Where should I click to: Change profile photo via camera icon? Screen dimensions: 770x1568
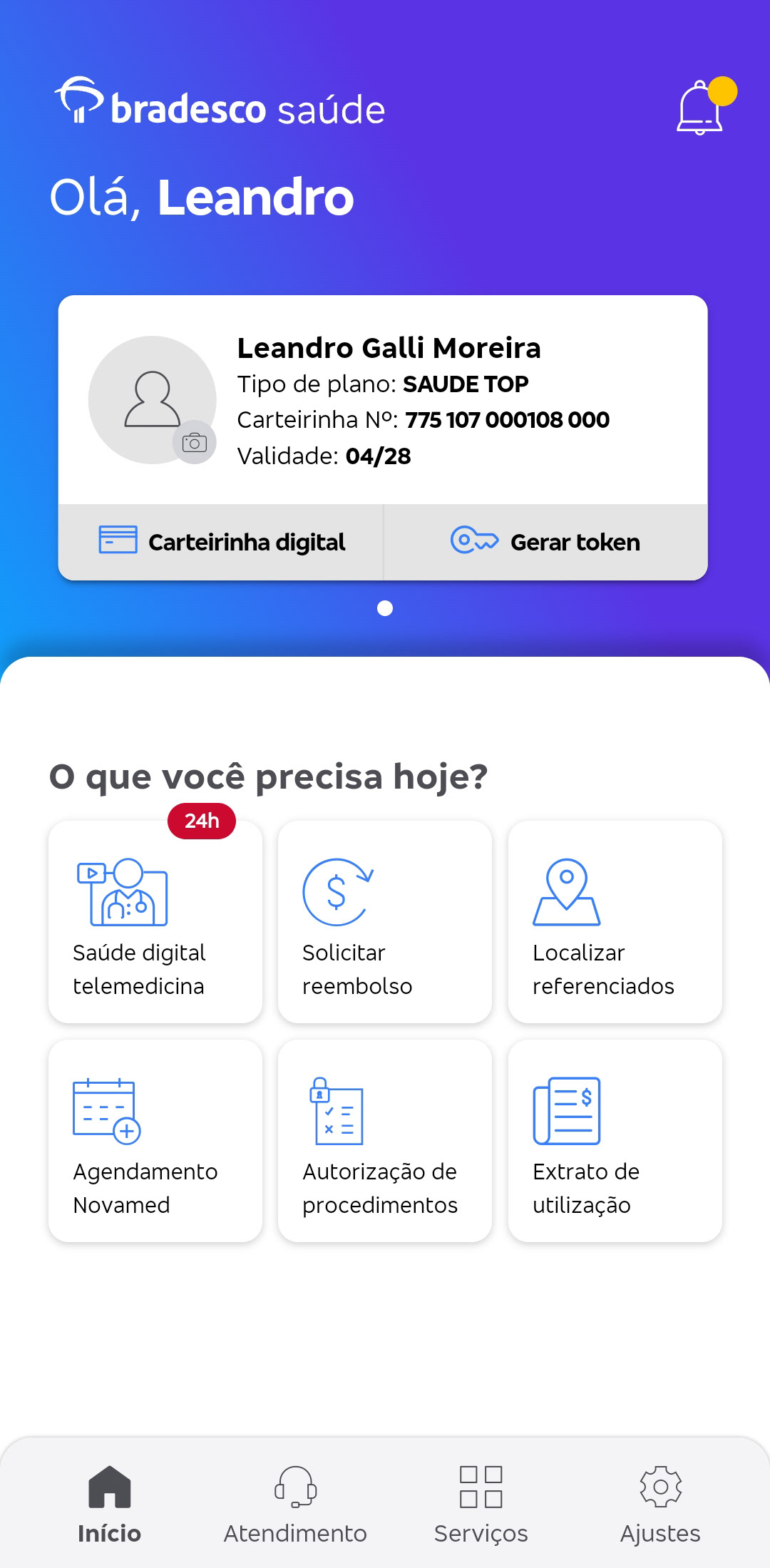pyautogui.click(x=195, y=443)
